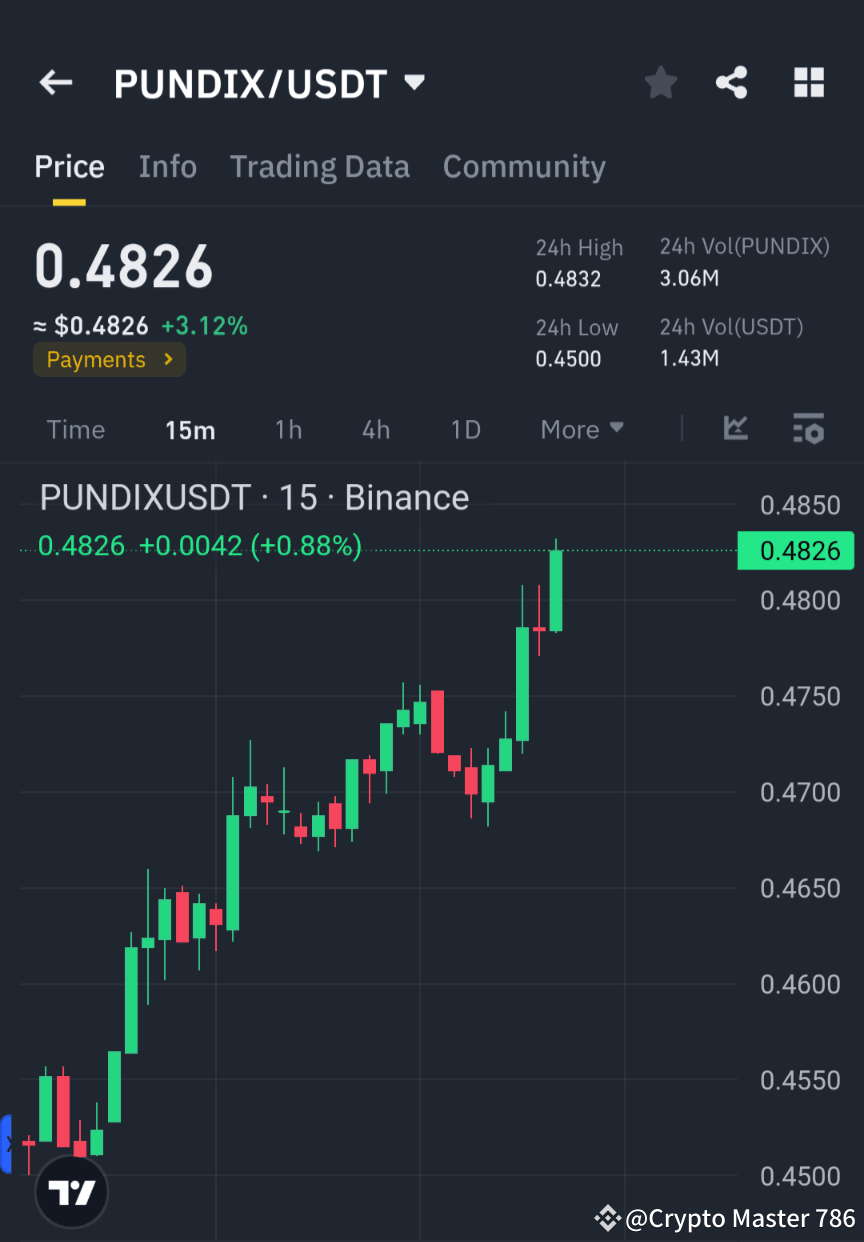This screenshot has width=864, height=1242.
Task: Open the Community tab
Action: coord(524,166)
